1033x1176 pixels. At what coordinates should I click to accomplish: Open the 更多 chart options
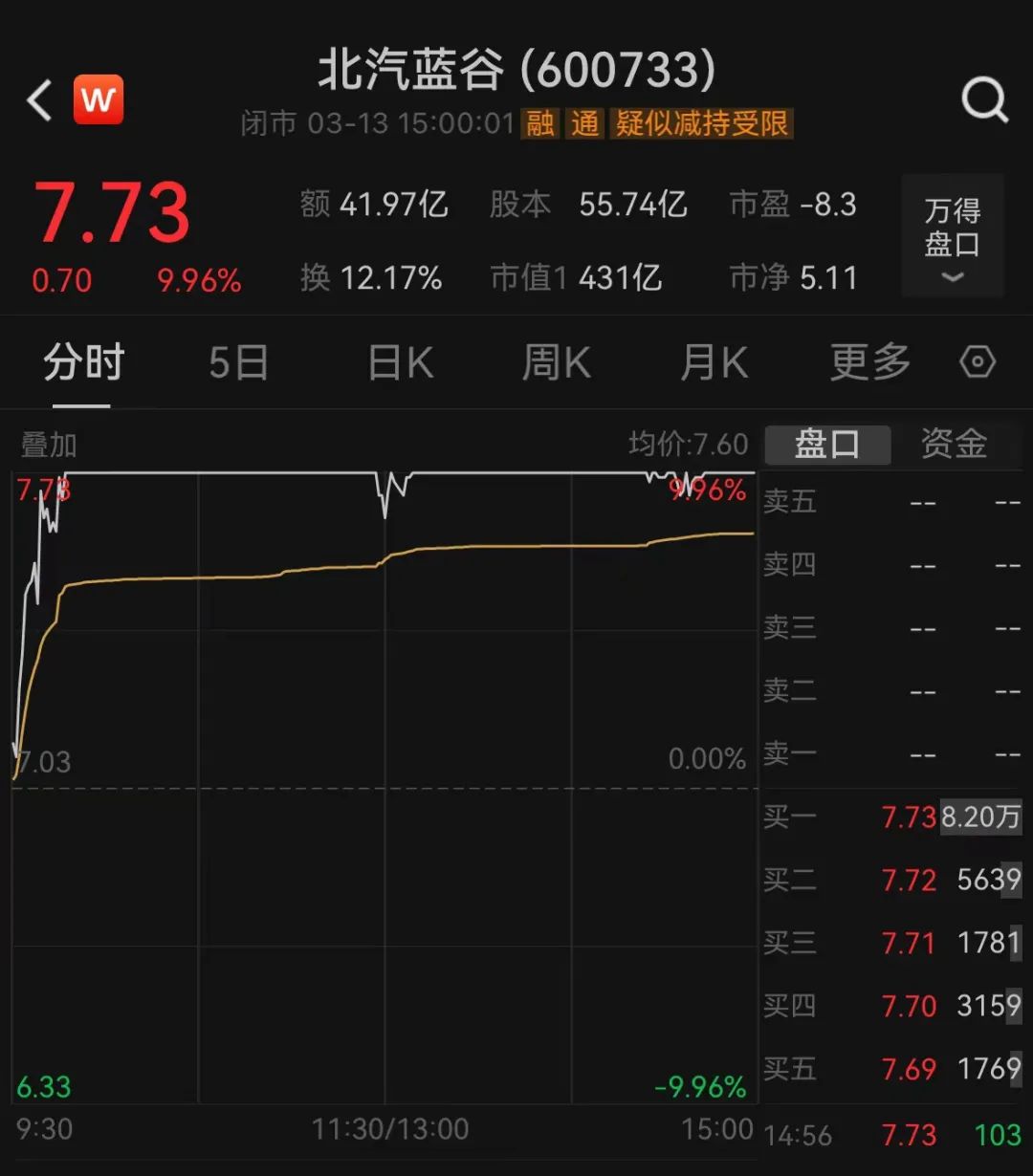click(869, 363)
